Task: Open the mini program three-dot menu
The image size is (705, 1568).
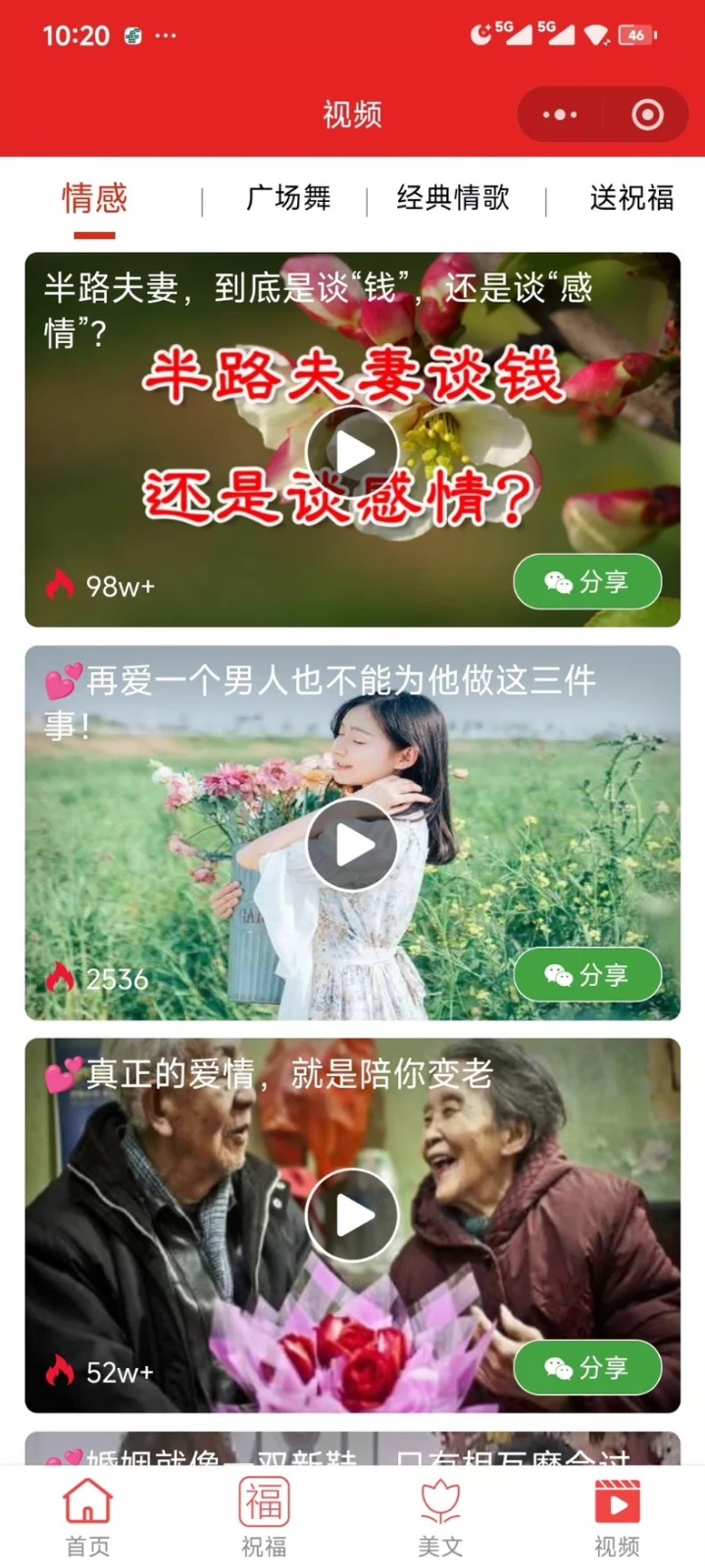Action: coord(560,116)
